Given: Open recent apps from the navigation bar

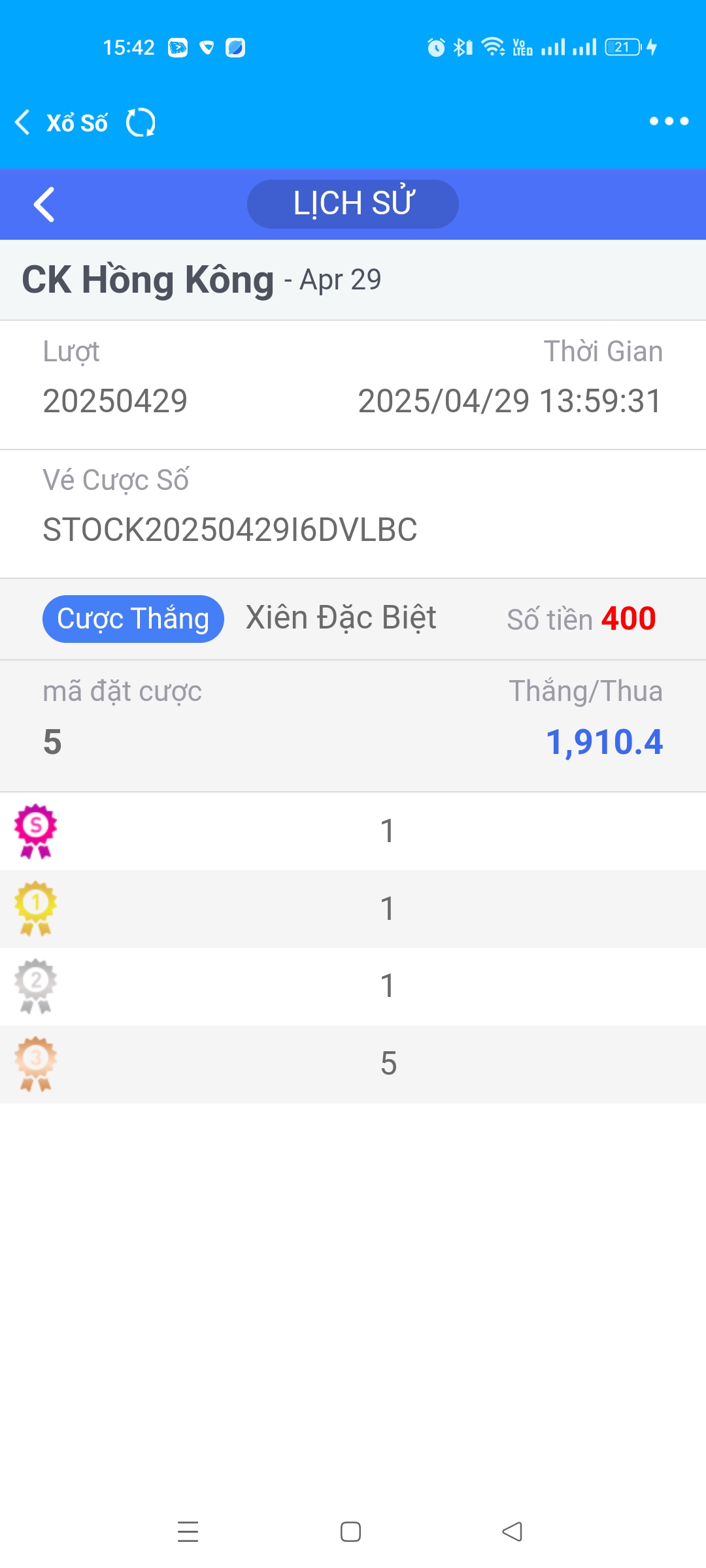Looking at the screenshot, I should coord(188,1531).
